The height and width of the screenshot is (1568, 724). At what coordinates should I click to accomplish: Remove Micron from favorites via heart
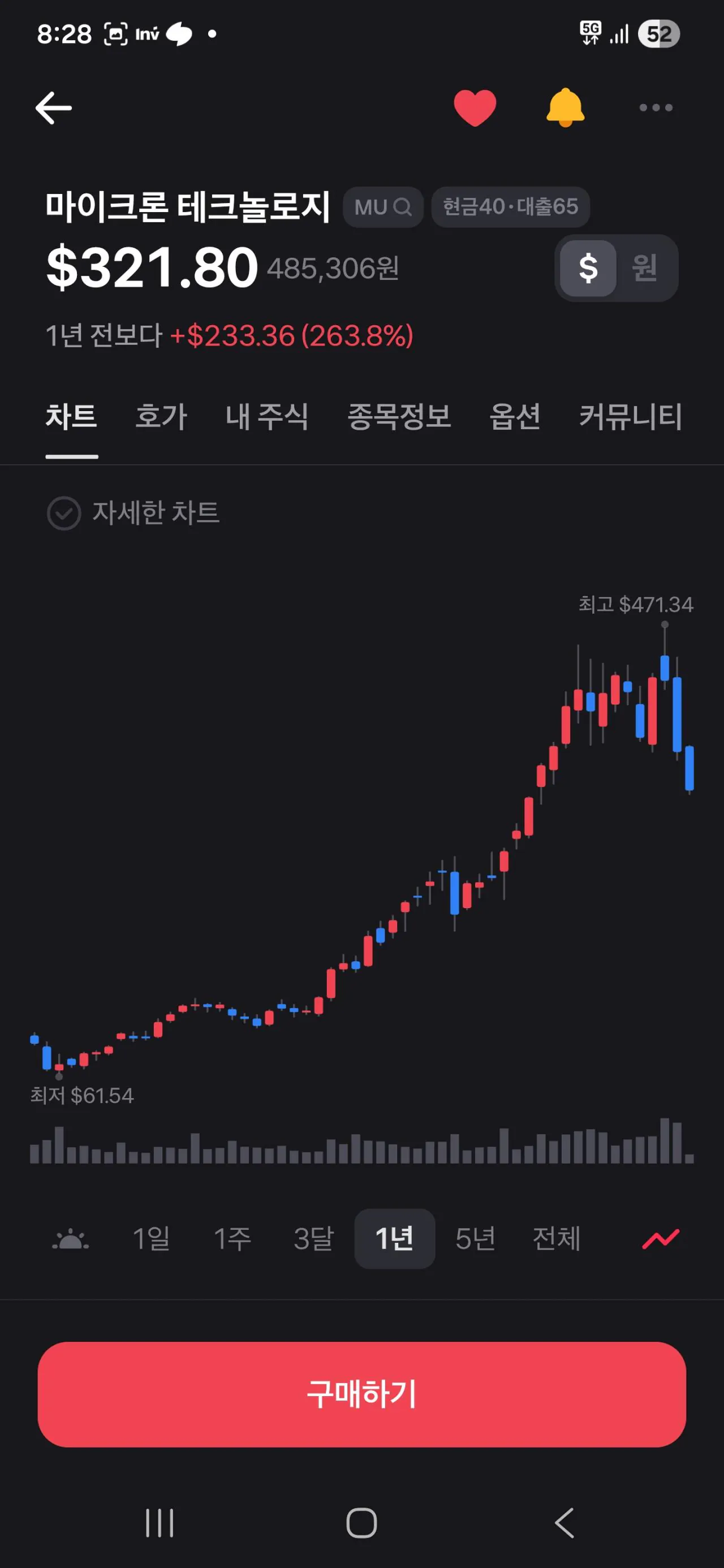[475, 108]
